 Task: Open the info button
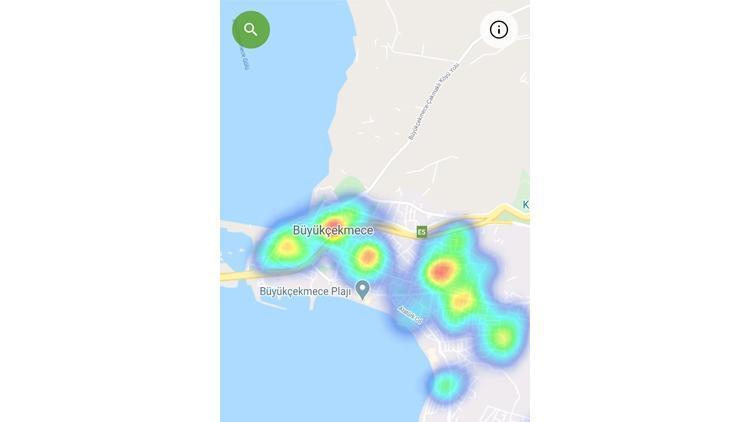tap(499, 30)
